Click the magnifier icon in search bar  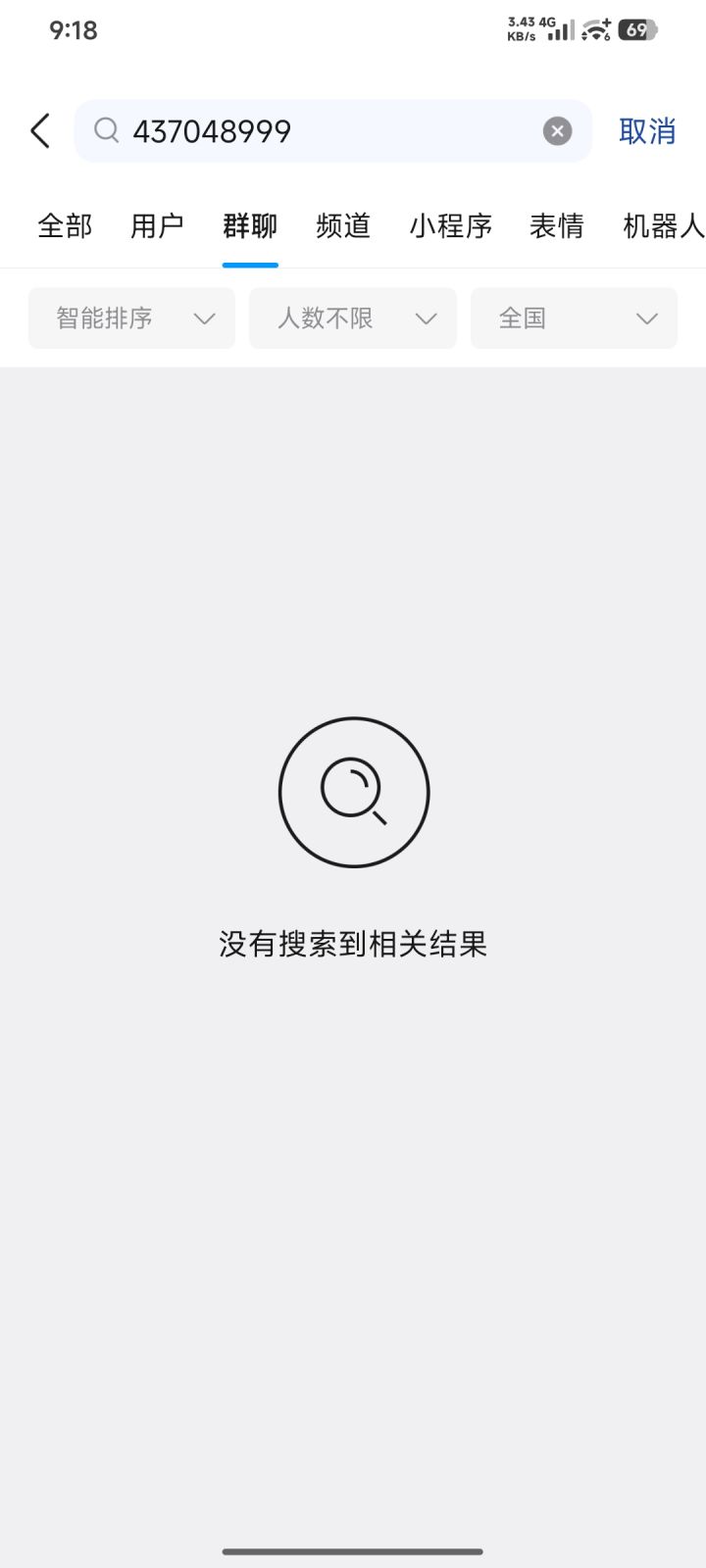107,130
